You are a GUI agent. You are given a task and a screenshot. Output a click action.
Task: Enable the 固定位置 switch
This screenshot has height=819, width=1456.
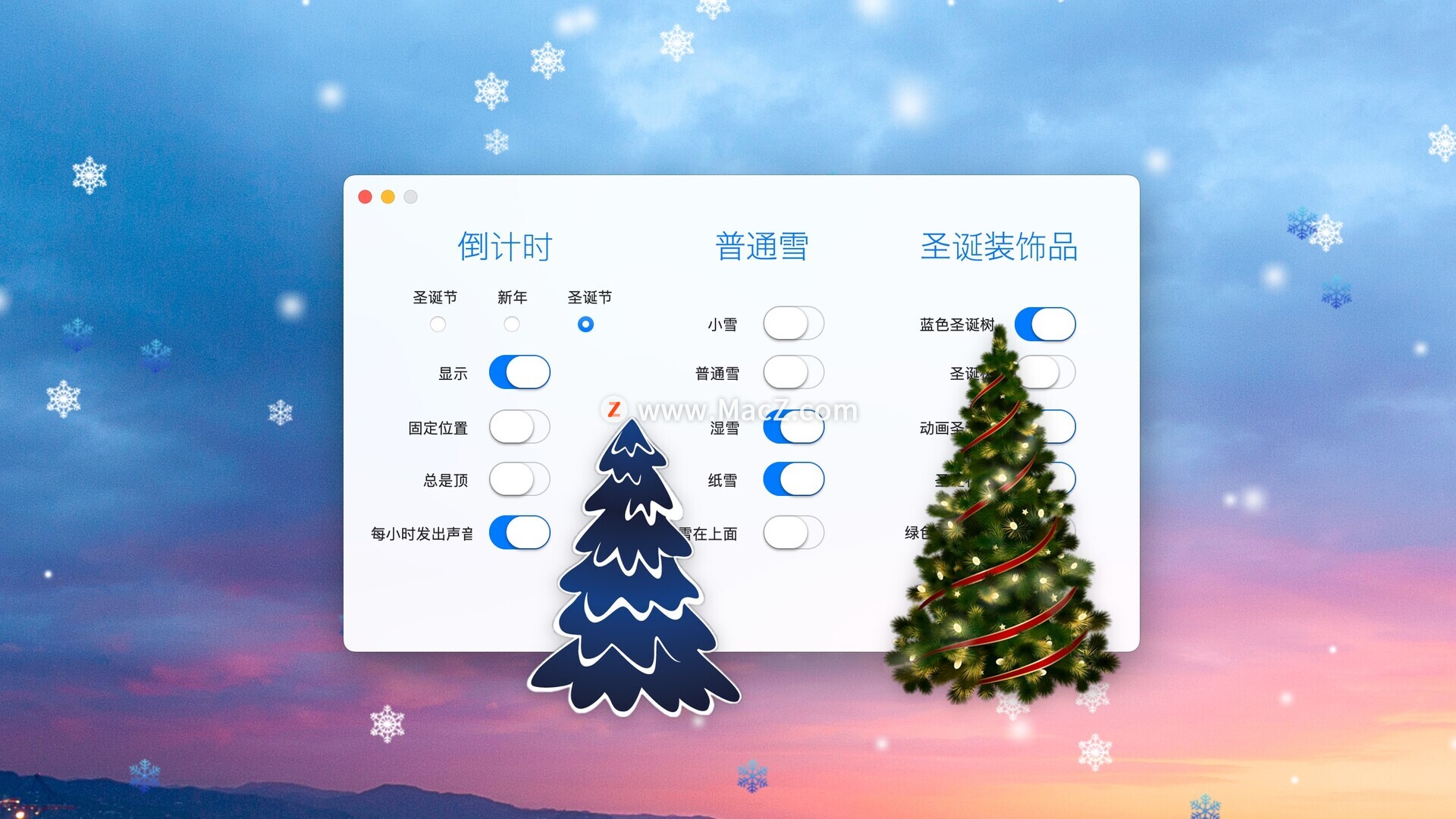pyautogui.click(x=519, y=427)
